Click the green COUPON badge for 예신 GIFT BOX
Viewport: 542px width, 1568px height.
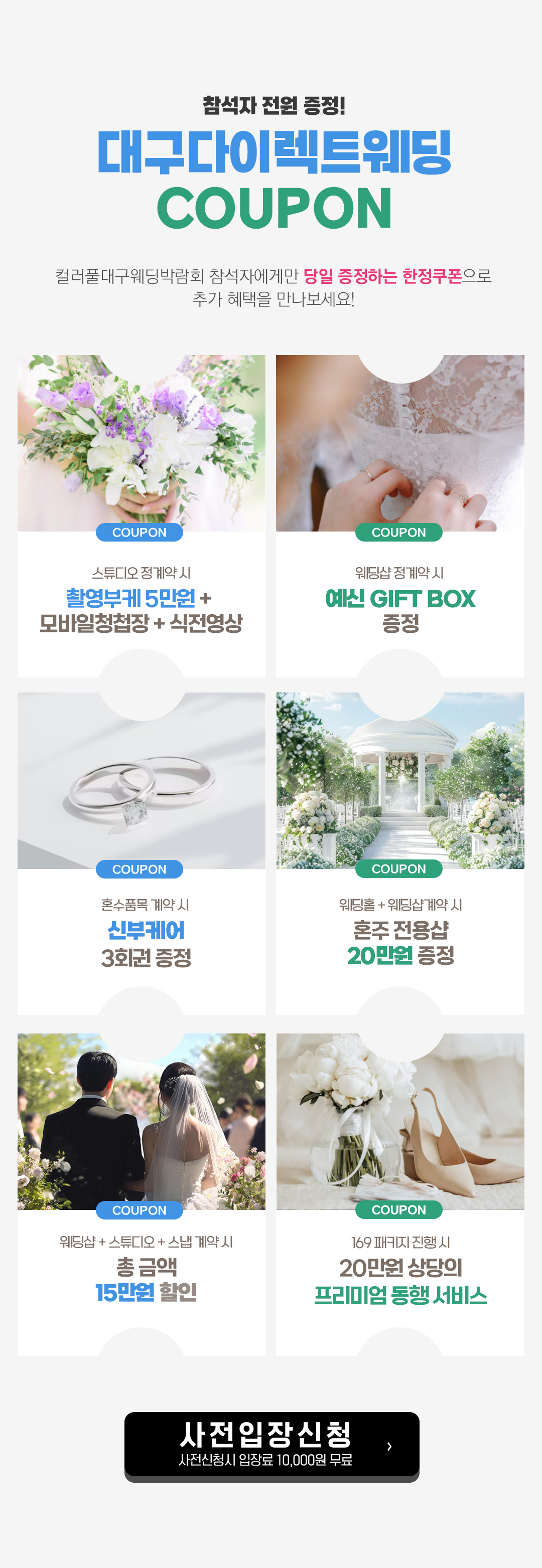[x=399, y=533]
